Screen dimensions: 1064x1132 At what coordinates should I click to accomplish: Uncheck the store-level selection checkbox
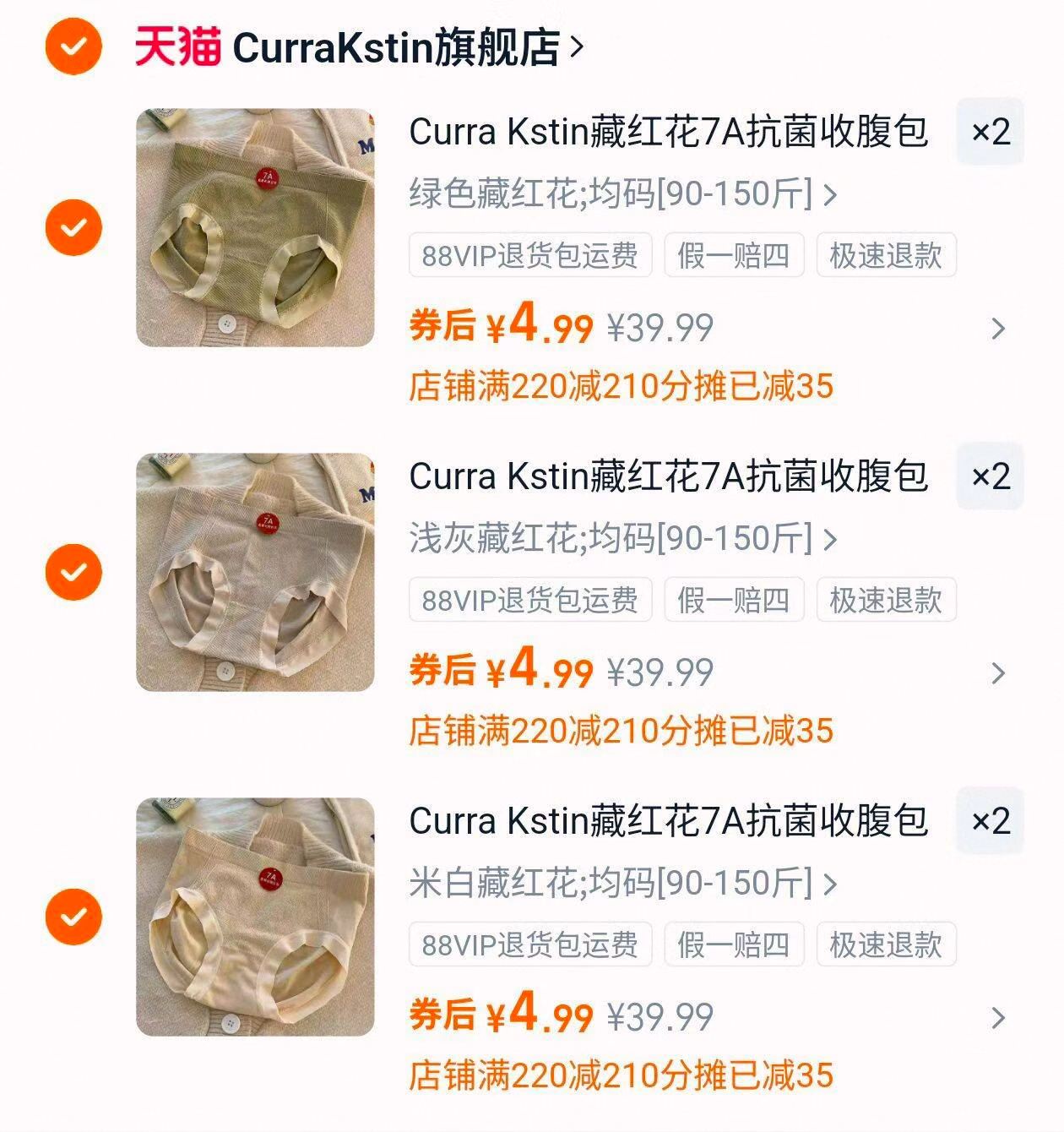(74, 48)
